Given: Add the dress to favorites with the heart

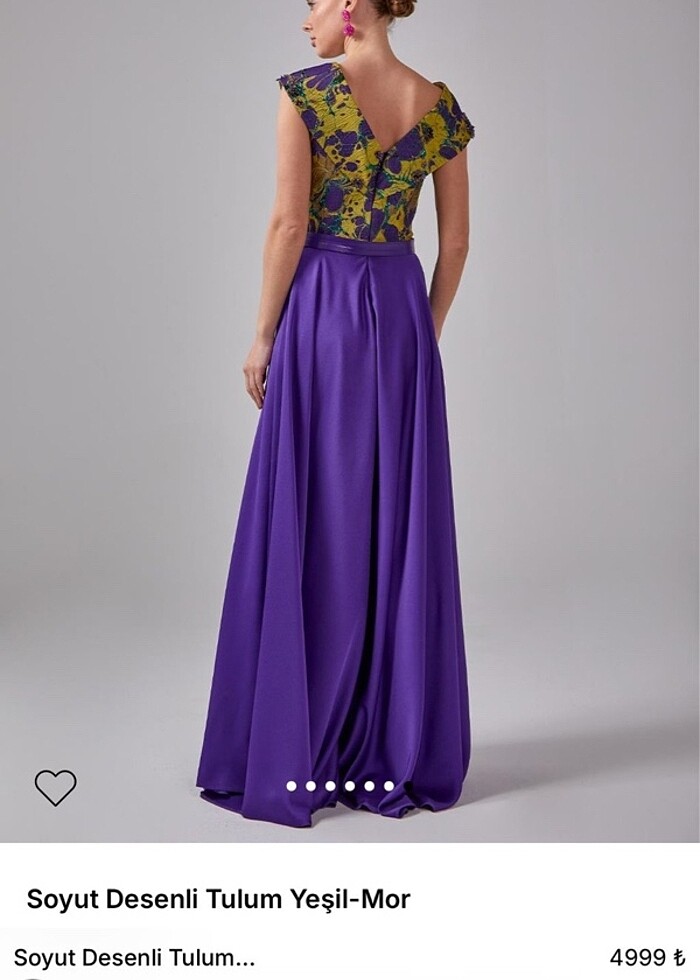Looking at the screenshot, I should (x=55, y=788).
